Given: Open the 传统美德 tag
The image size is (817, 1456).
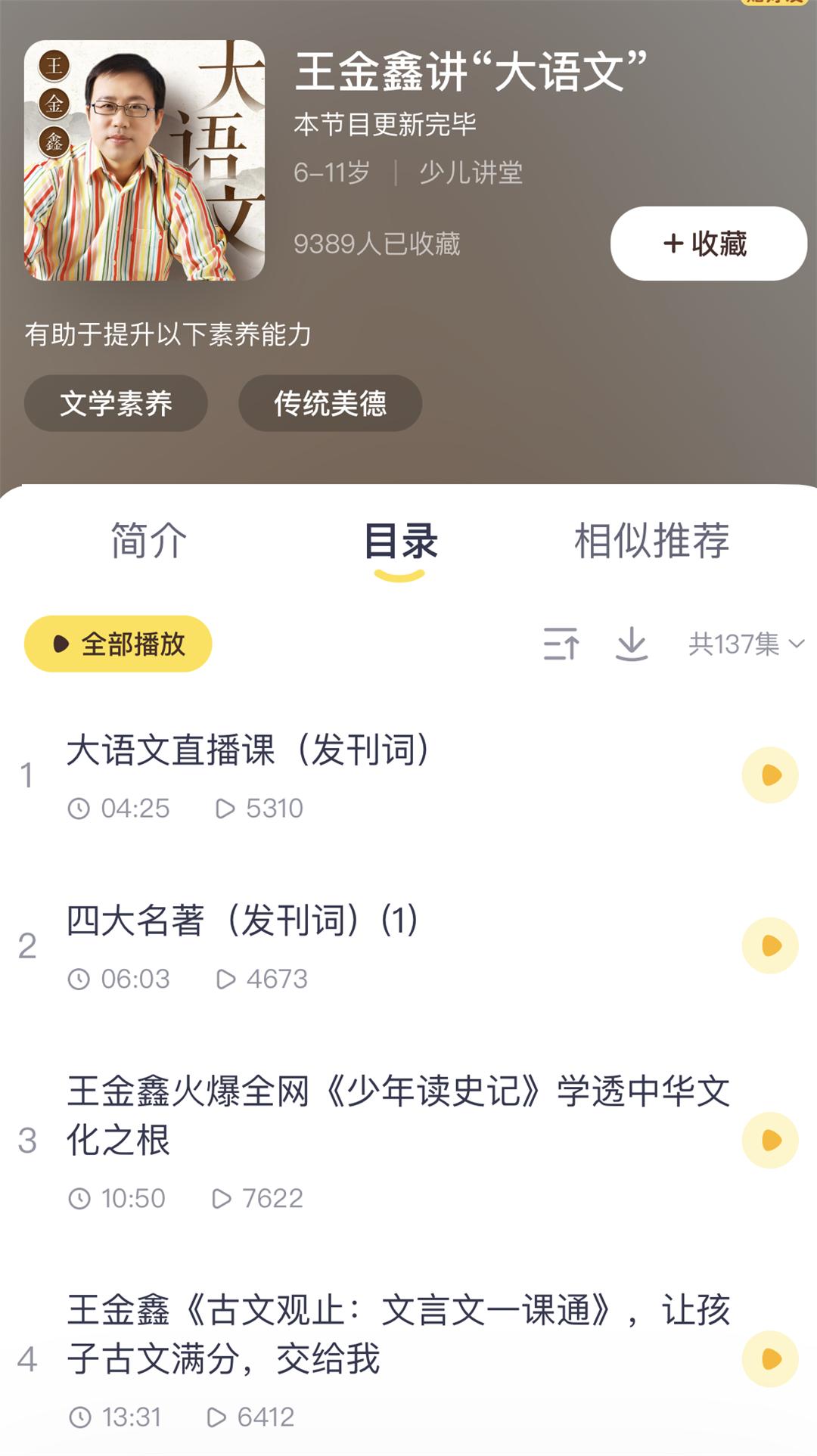Looking at the screenshot, I should coord(330,403).
